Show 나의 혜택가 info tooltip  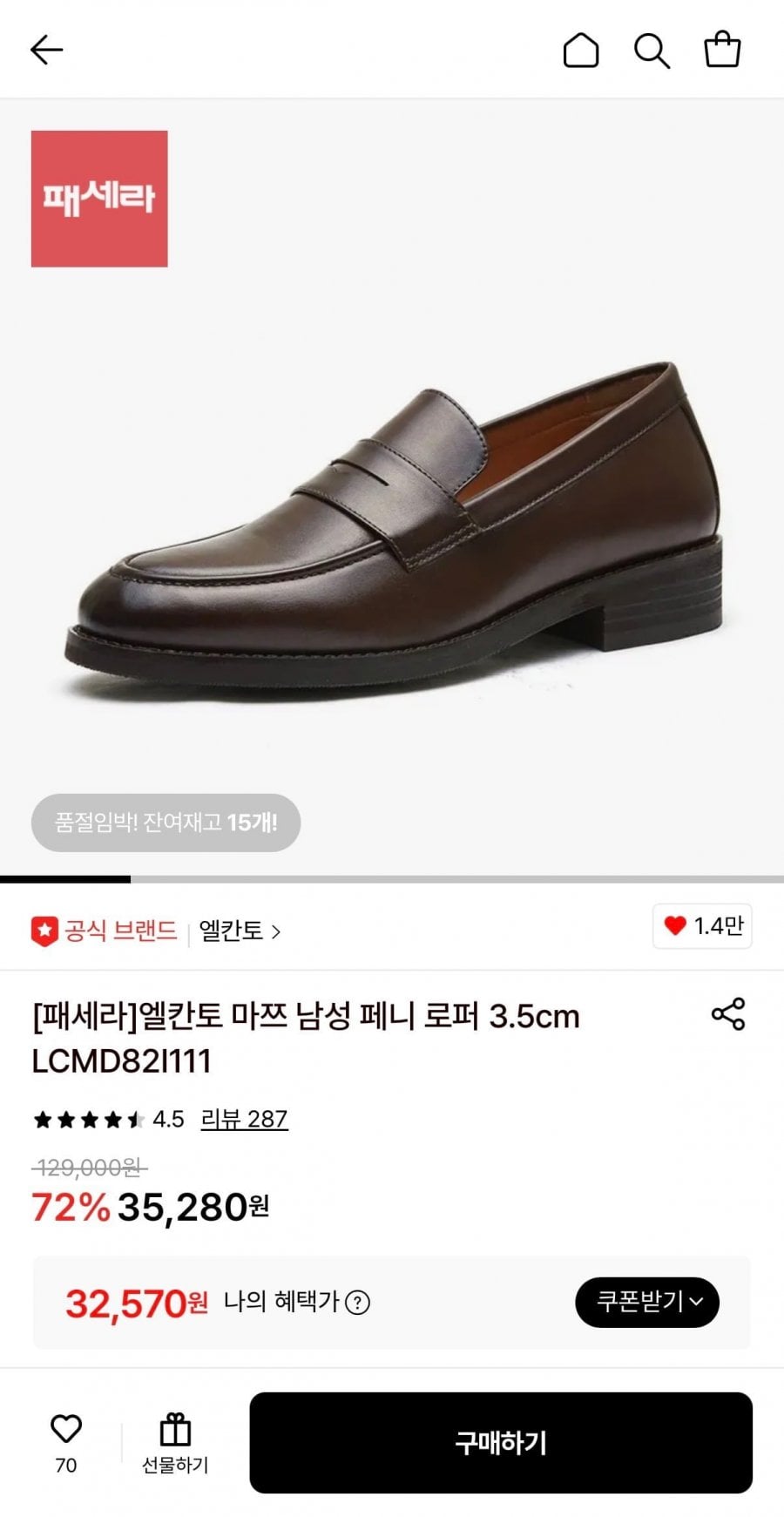click(358, 1303)
